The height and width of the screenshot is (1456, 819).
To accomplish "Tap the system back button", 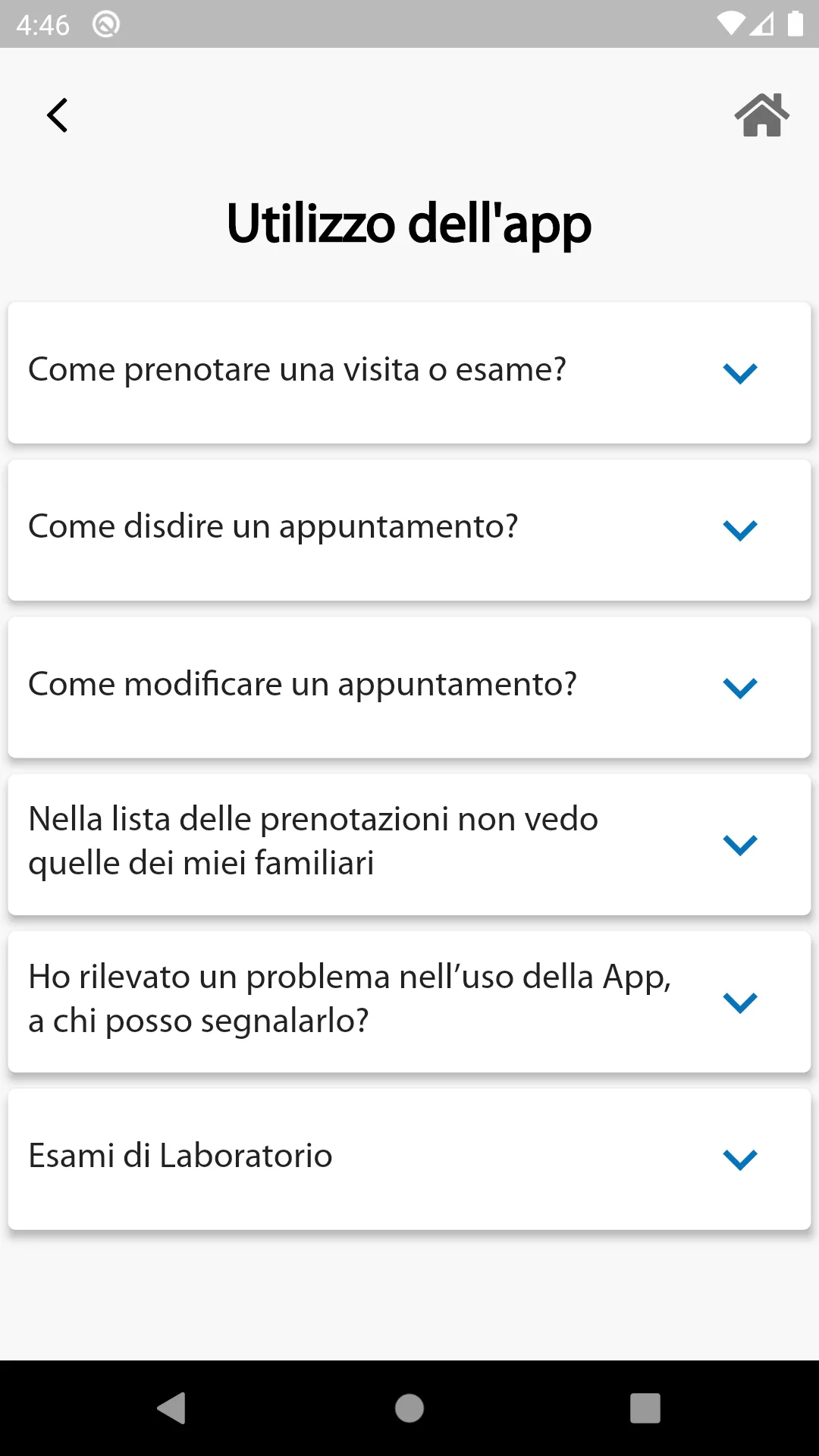I will [172, 1408].
